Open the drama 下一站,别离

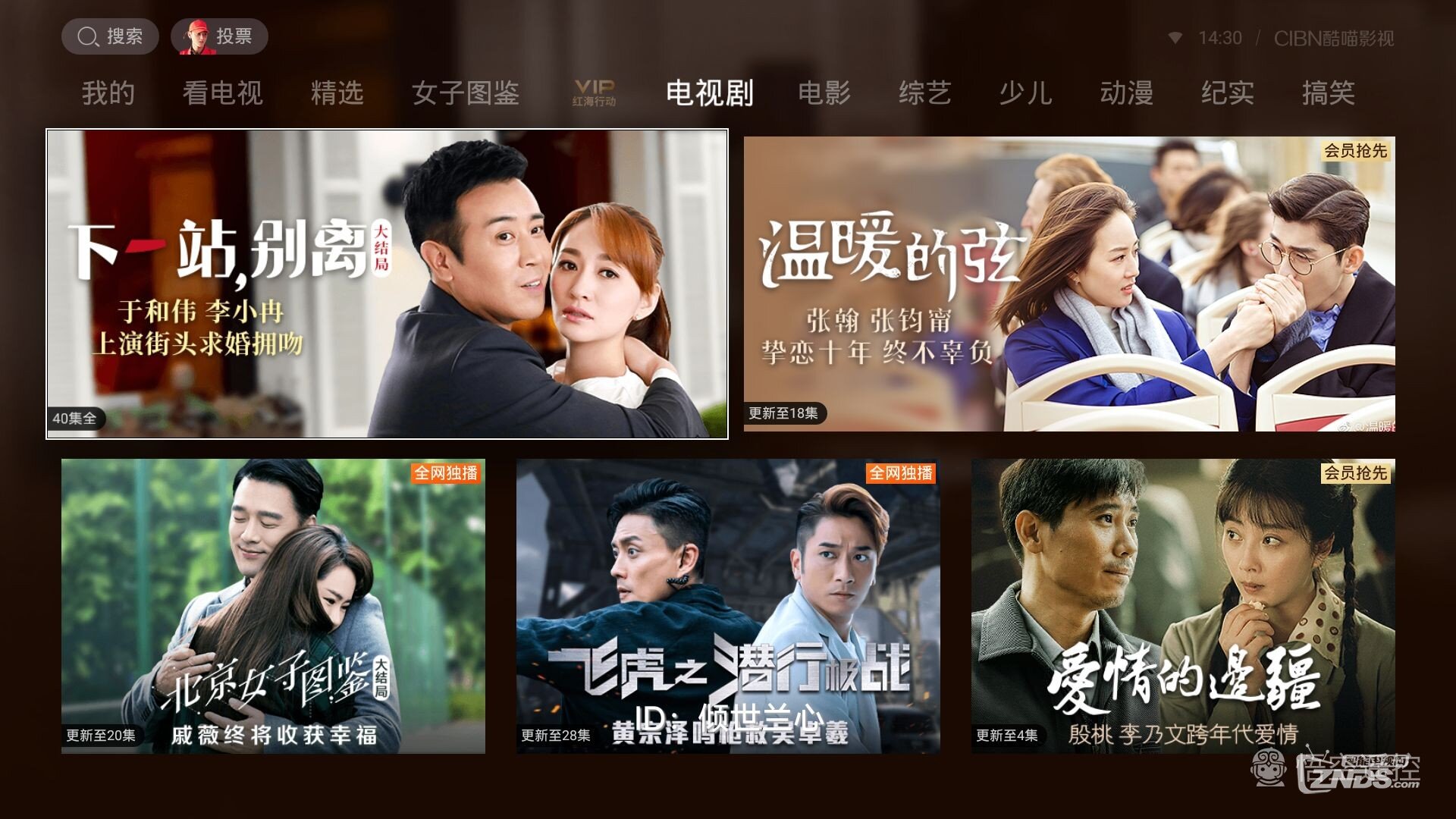point(387,284)
